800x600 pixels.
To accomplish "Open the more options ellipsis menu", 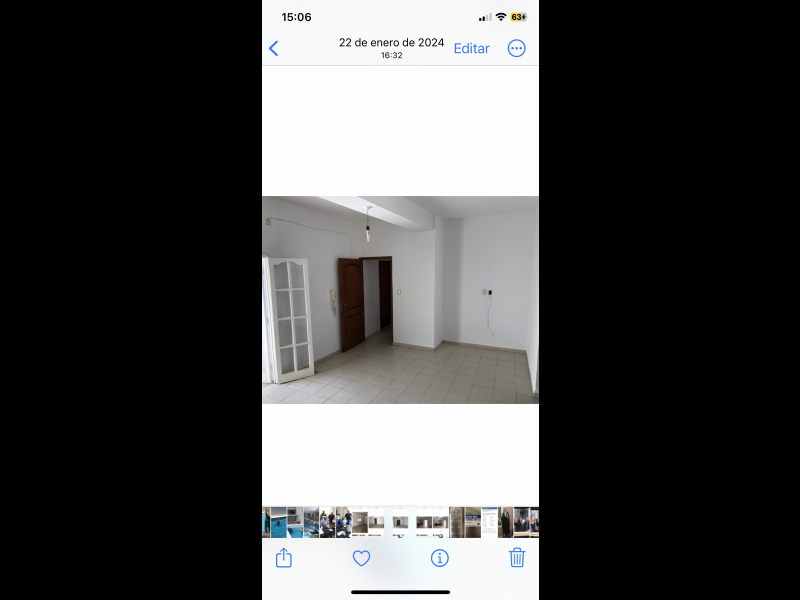I will tap(516, 48).
